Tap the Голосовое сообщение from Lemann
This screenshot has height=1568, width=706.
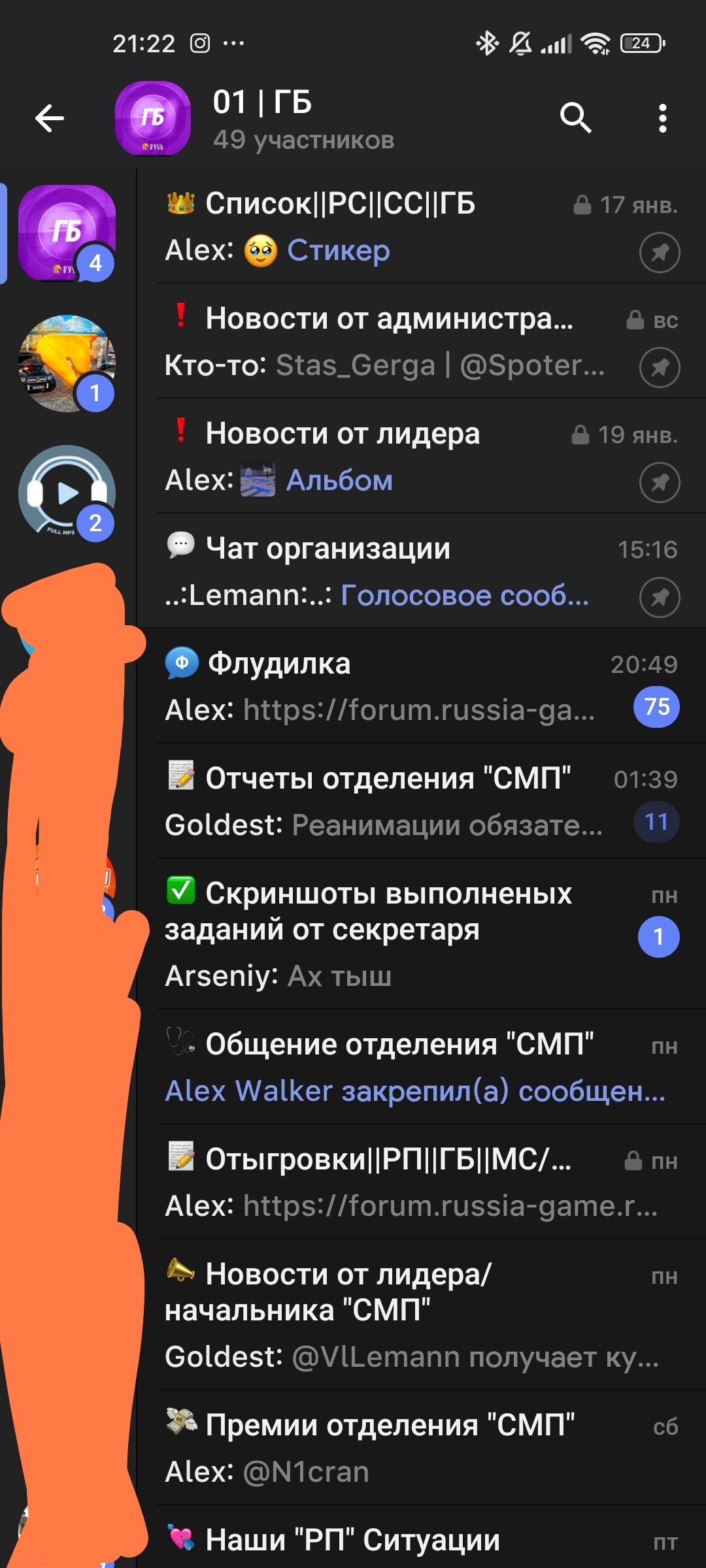[464, 595]
